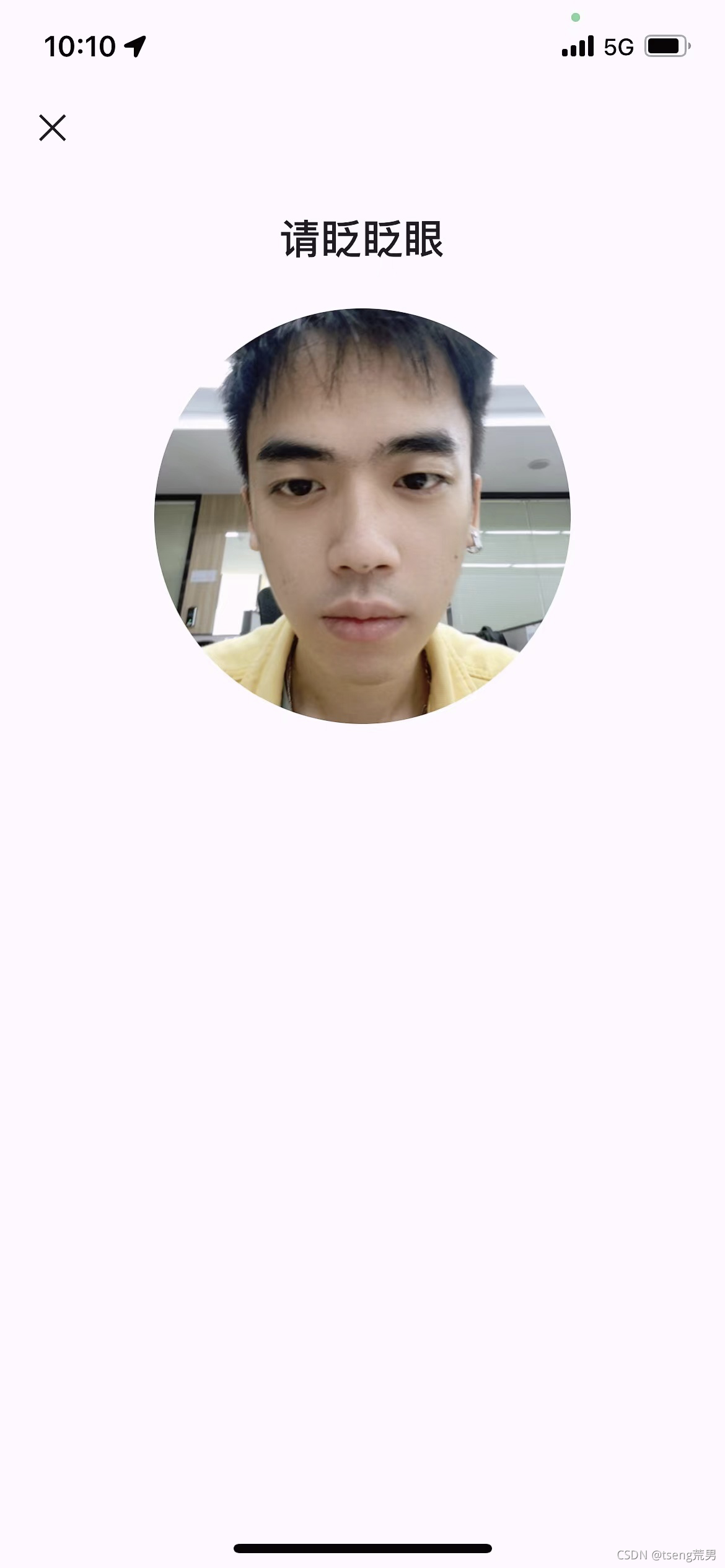Tap the location services arrow icon

136,45
